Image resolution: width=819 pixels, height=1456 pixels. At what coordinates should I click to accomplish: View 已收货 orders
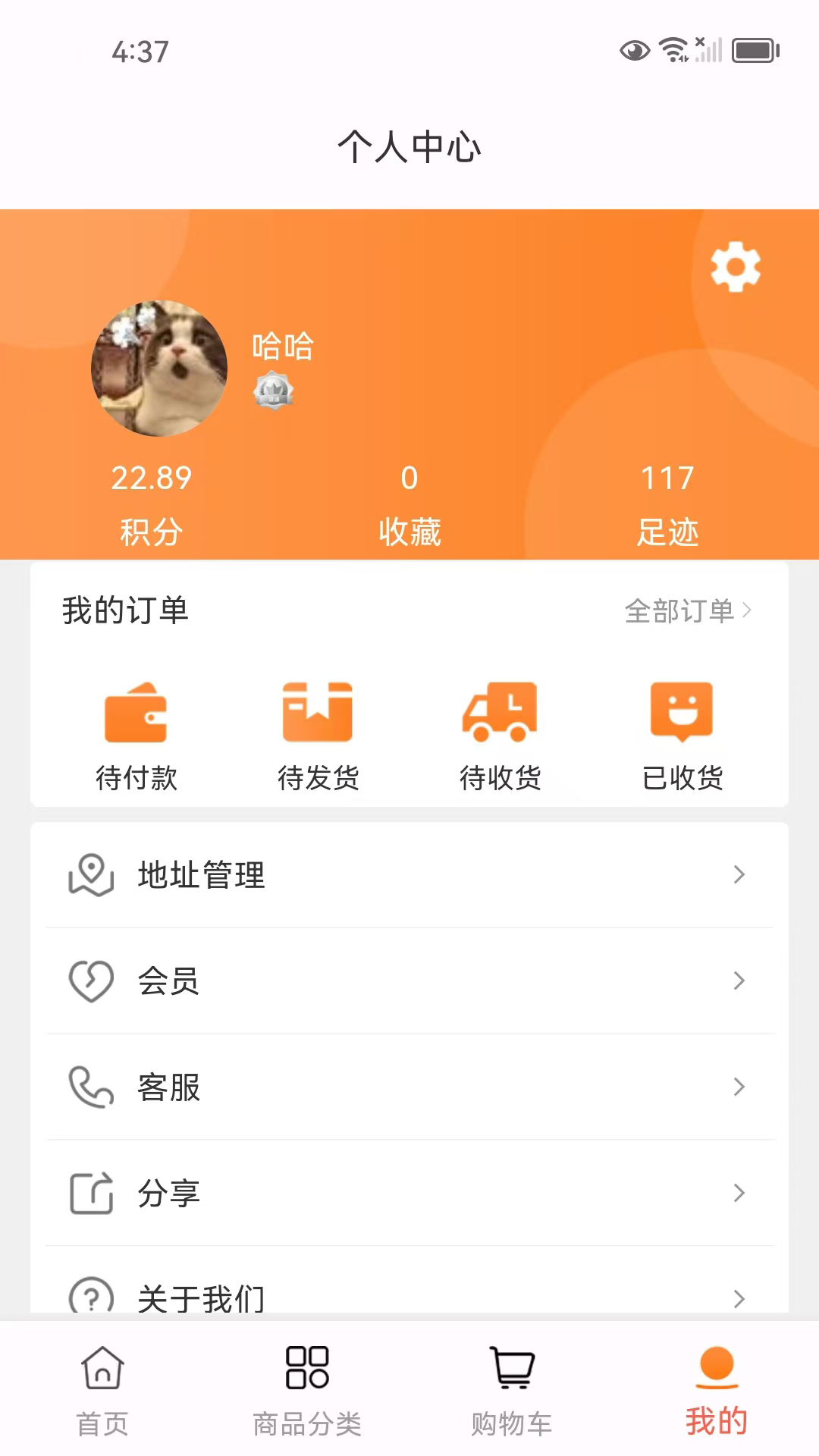(682, 736)
